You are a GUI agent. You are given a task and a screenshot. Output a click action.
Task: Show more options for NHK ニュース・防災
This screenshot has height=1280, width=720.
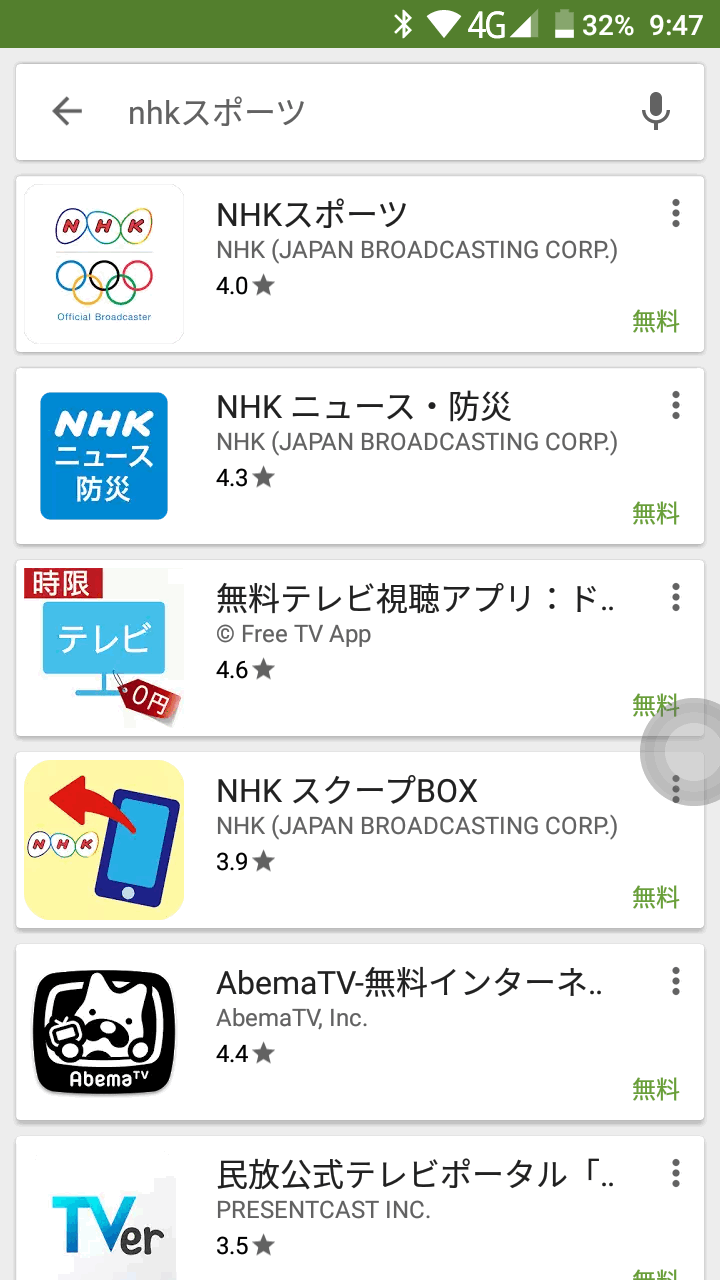click(676, 405)
